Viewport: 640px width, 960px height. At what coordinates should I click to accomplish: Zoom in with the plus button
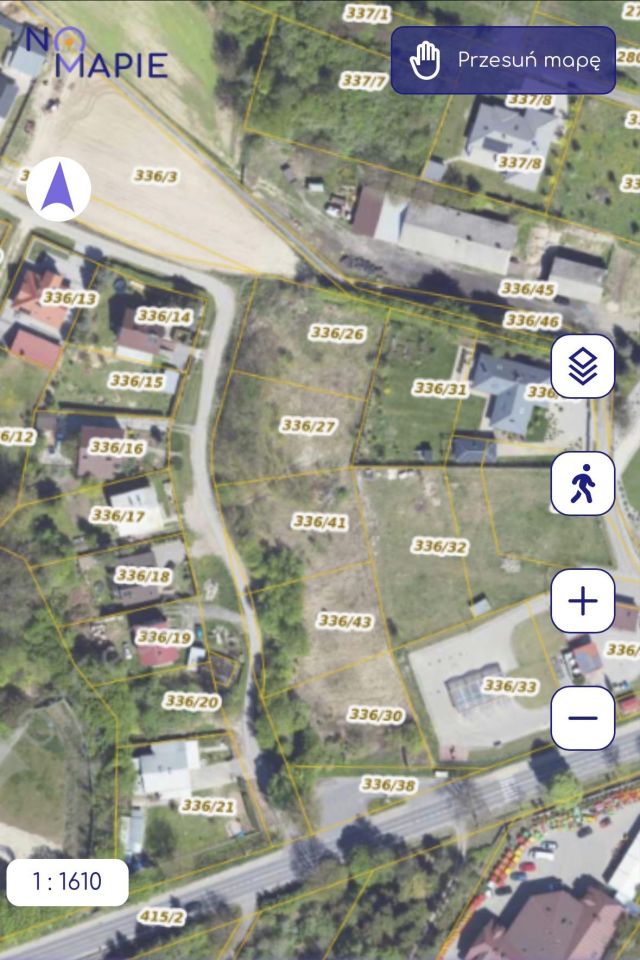[583, 601]
